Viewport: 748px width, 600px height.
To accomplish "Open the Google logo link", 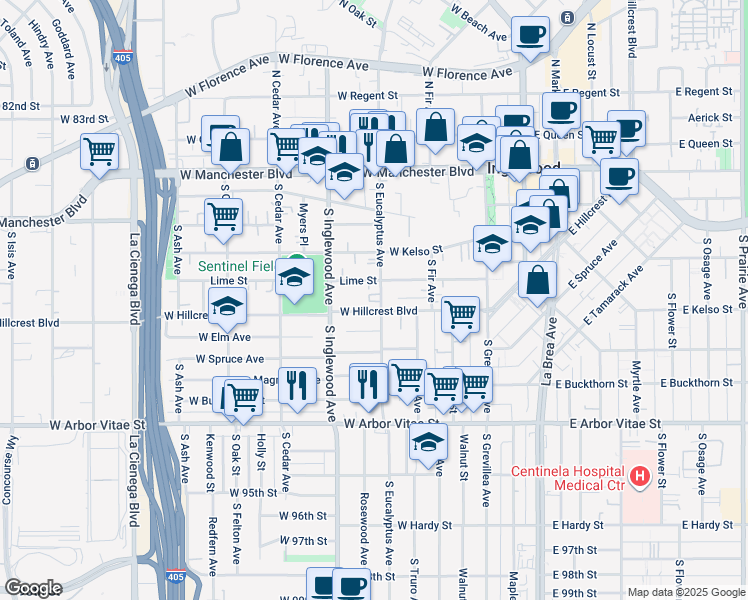I will click(33, 588).
